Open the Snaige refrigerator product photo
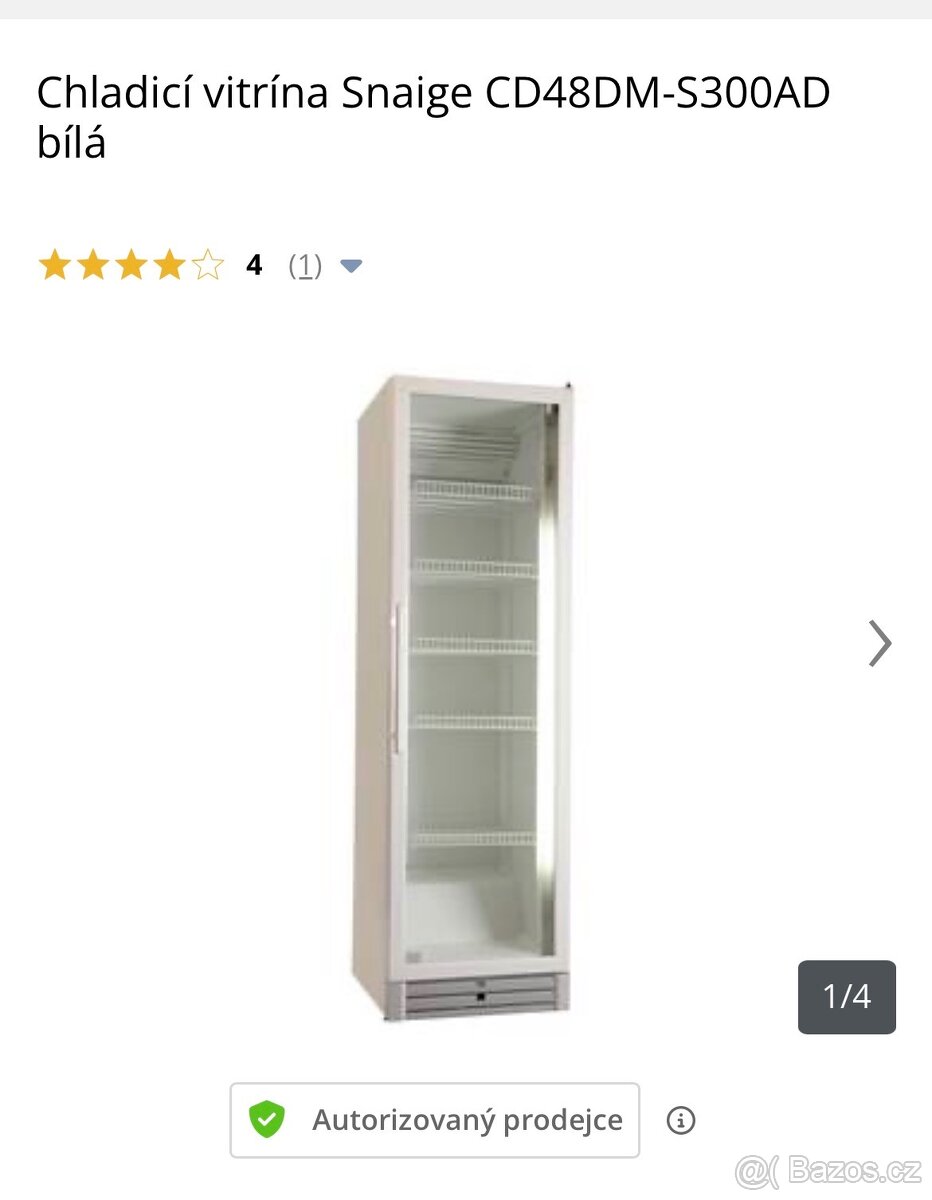The height and width of the screenshot is (1200, 932). pyautogui.click(x=464, y=697)
